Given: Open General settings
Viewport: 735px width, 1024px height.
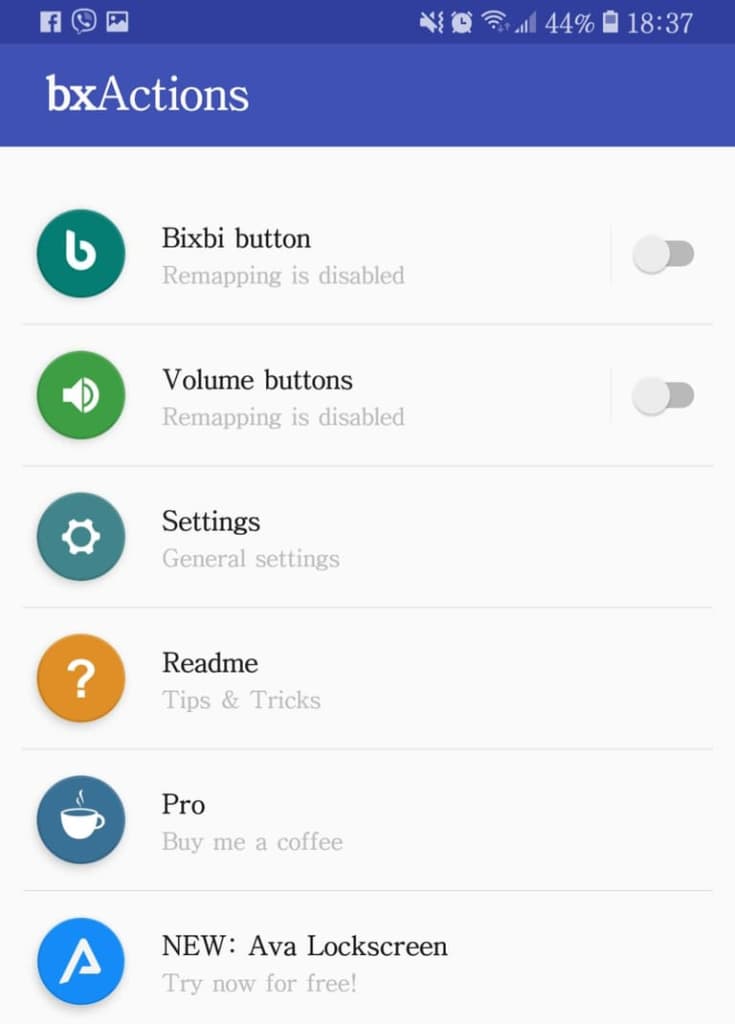Looking at the screenshot, I should click(300, 538).
